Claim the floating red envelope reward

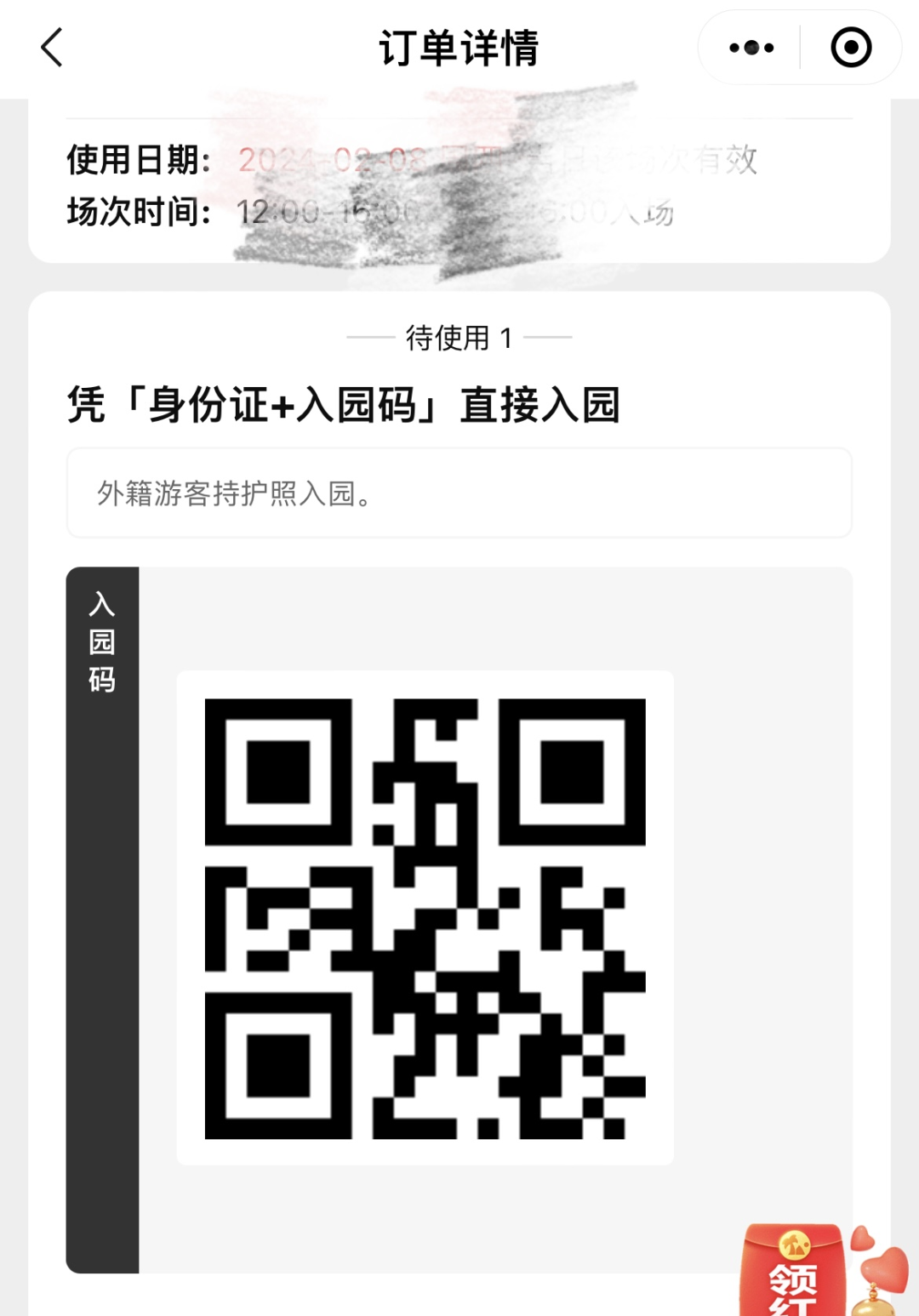794,1273
